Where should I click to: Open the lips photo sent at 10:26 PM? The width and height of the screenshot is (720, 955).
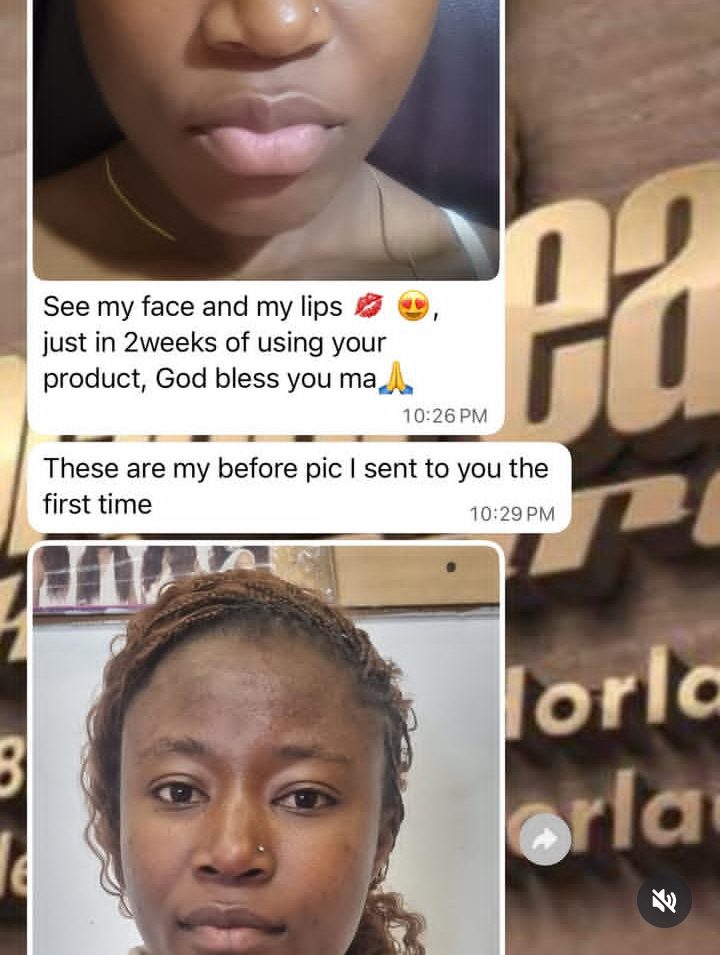coord(265,140)
